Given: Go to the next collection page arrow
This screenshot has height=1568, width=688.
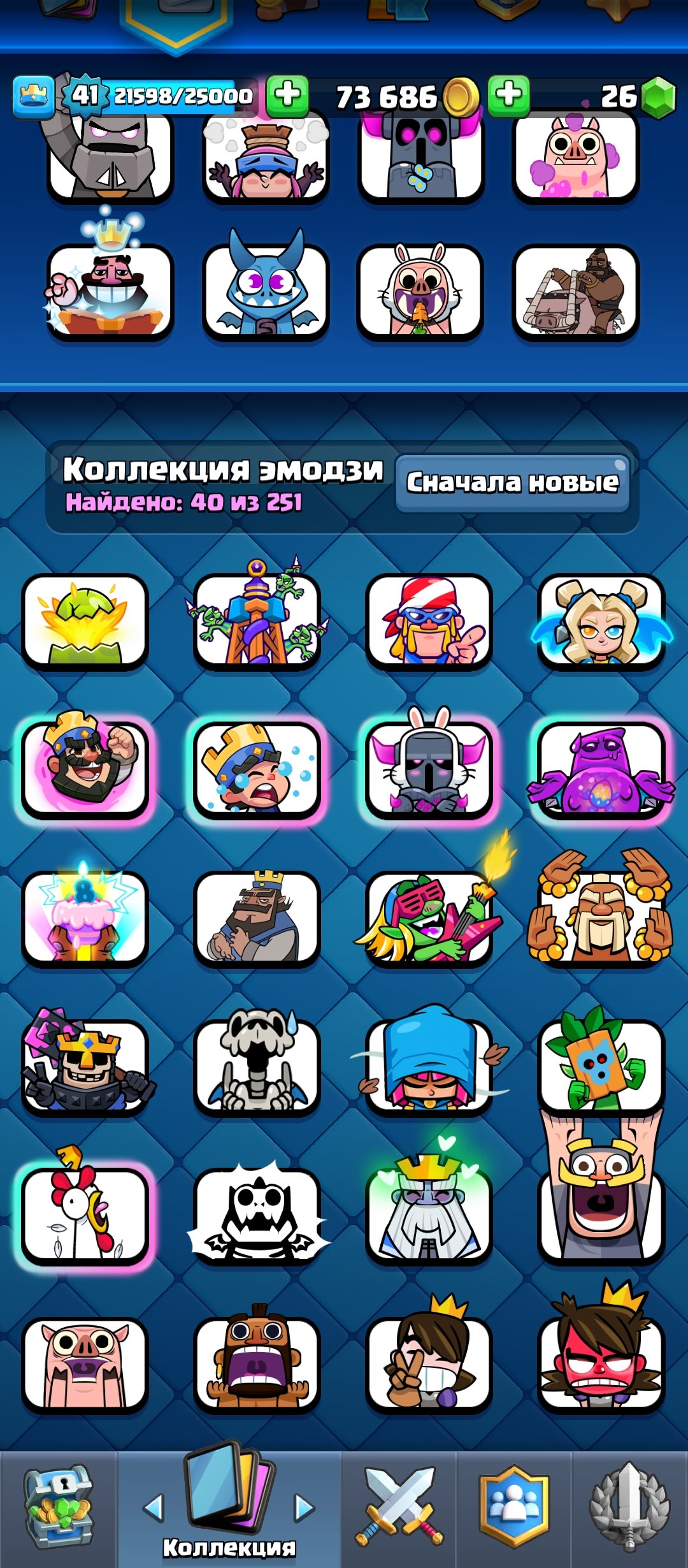Looking at the screenshot, I should coord(305,1508).
